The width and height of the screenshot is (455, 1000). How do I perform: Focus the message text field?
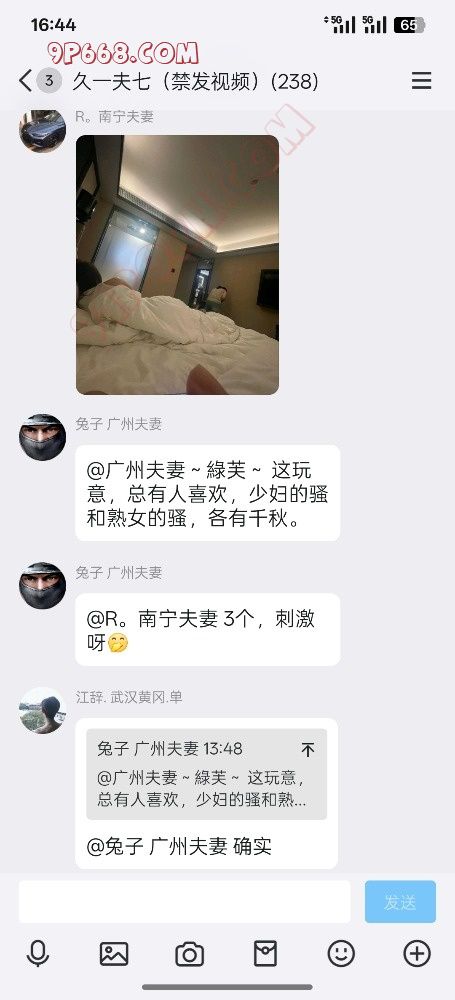click(184, 902)
